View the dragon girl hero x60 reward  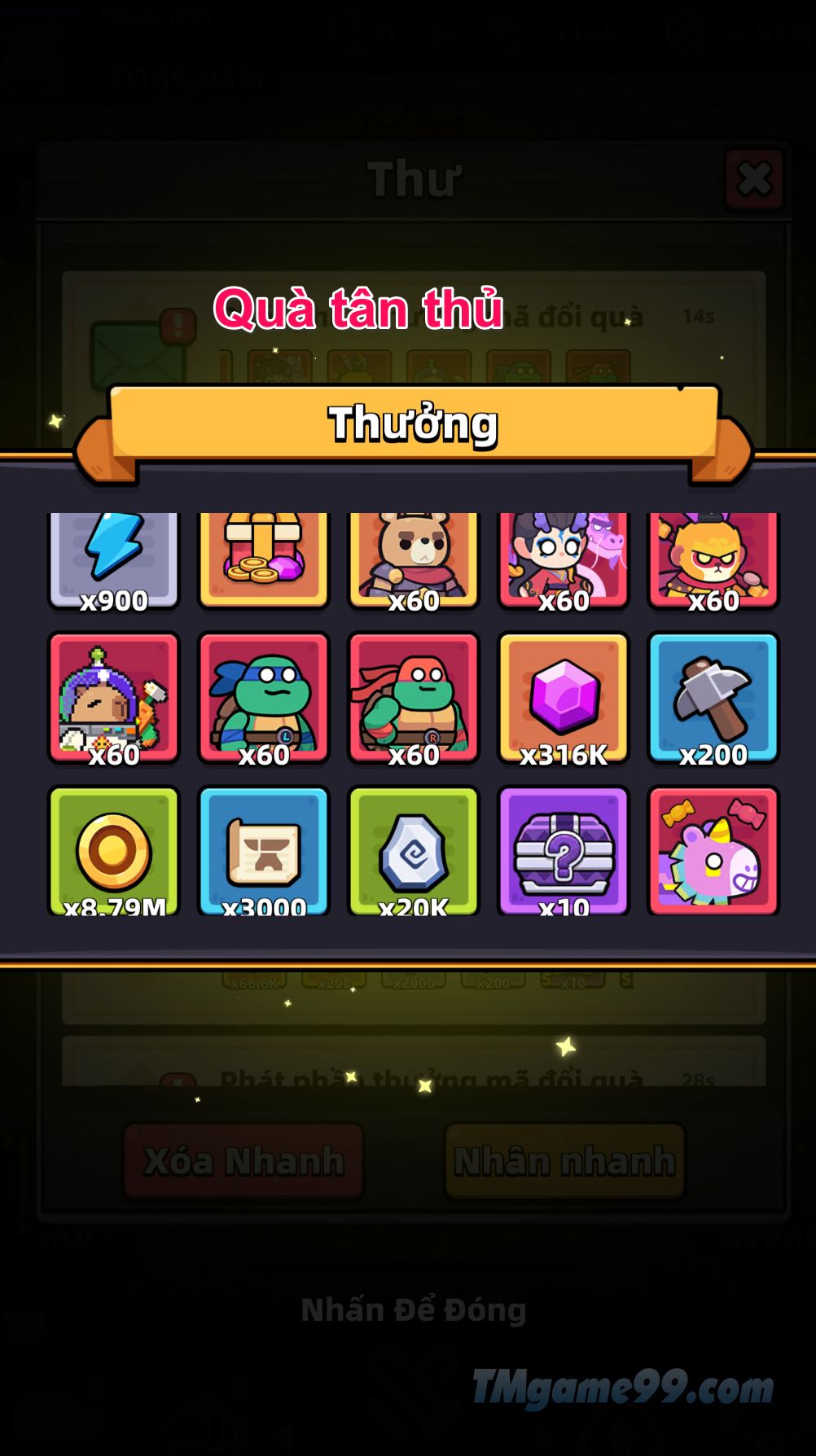point(564,562)
